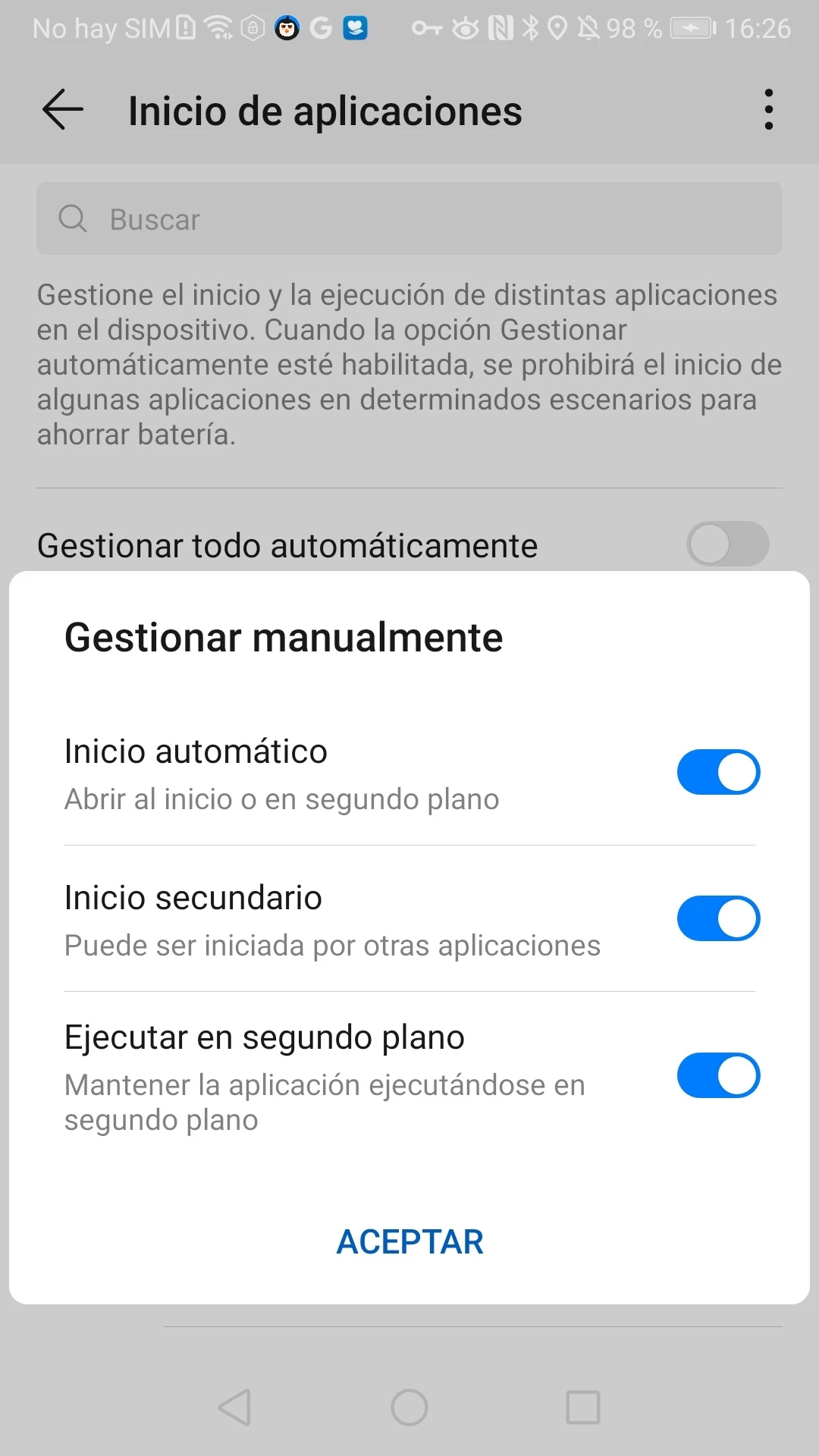Enable Gestionar todo automáticamente
Screen dimensions: 819x1456
[x=727, y=544]
